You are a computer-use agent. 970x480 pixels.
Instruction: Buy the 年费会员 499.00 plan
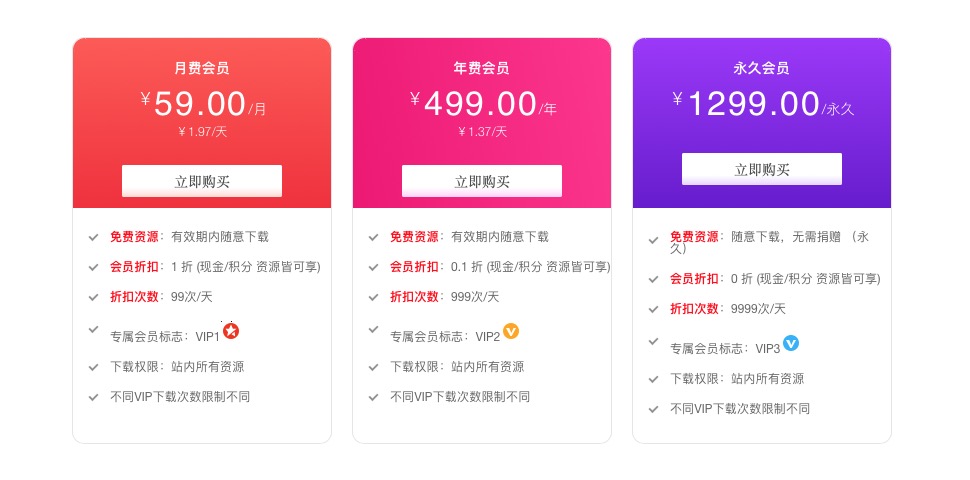(x=482, y=181)
